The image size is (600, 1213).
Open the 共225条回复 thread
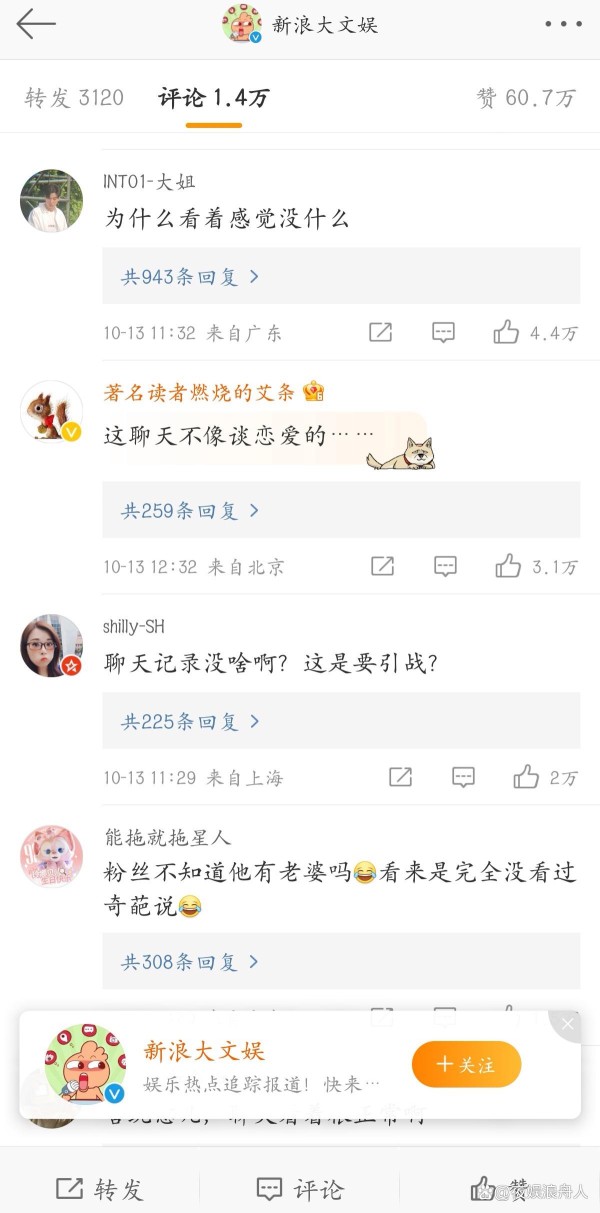190,721
